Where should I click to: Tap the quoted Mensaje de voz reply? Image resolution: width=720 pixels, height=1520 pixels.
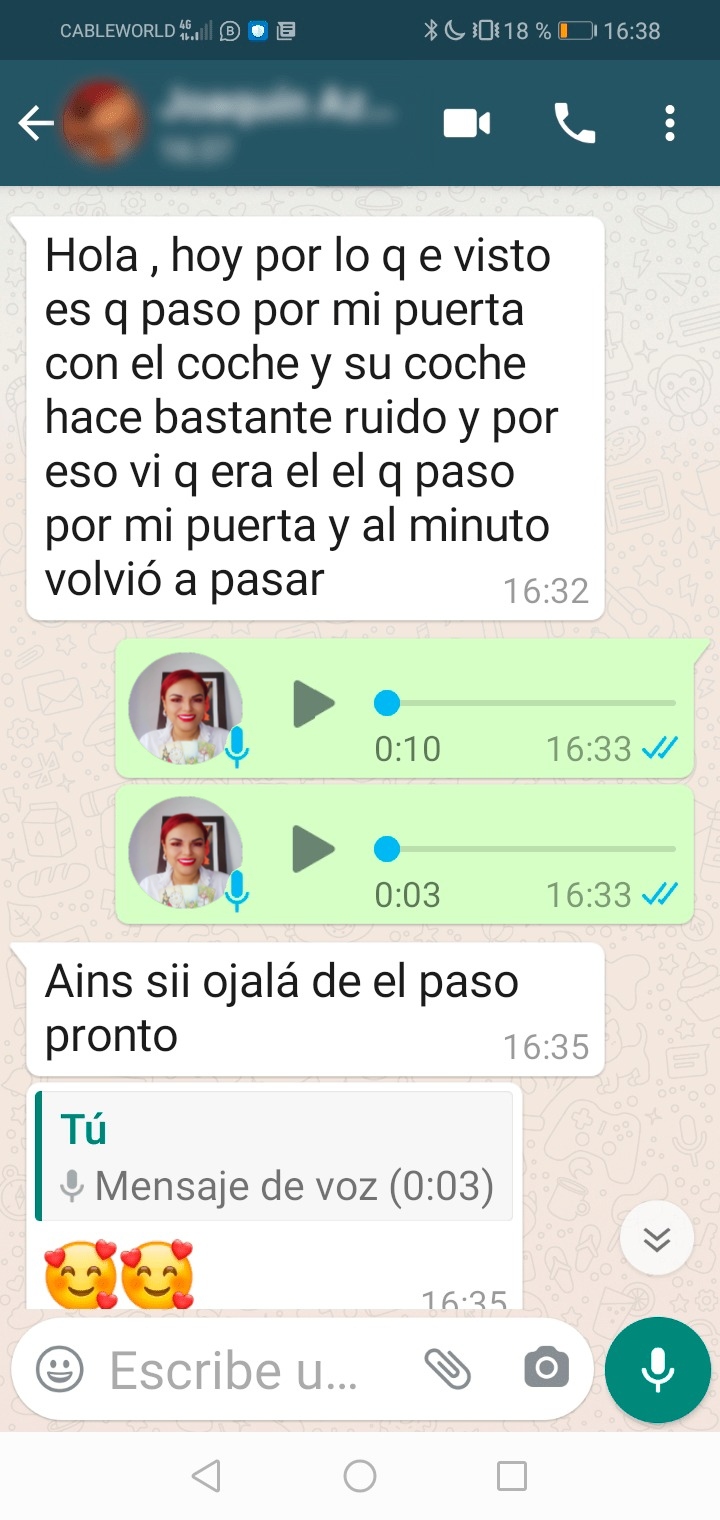[x=275, y=1156]
